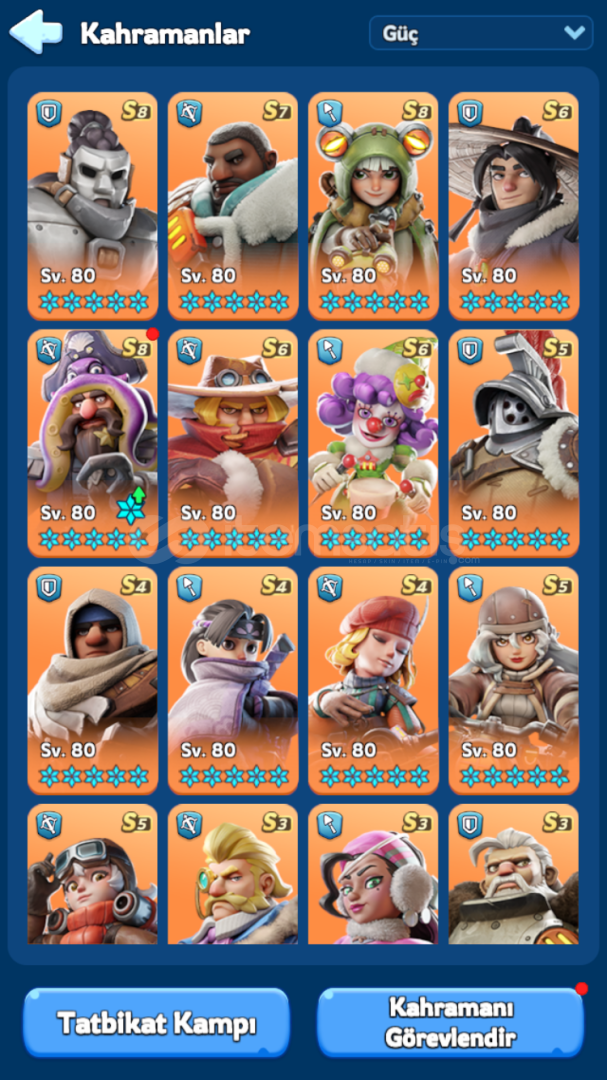Go back using the arrow icon
607x1080 pixels.
coord(36,32)
